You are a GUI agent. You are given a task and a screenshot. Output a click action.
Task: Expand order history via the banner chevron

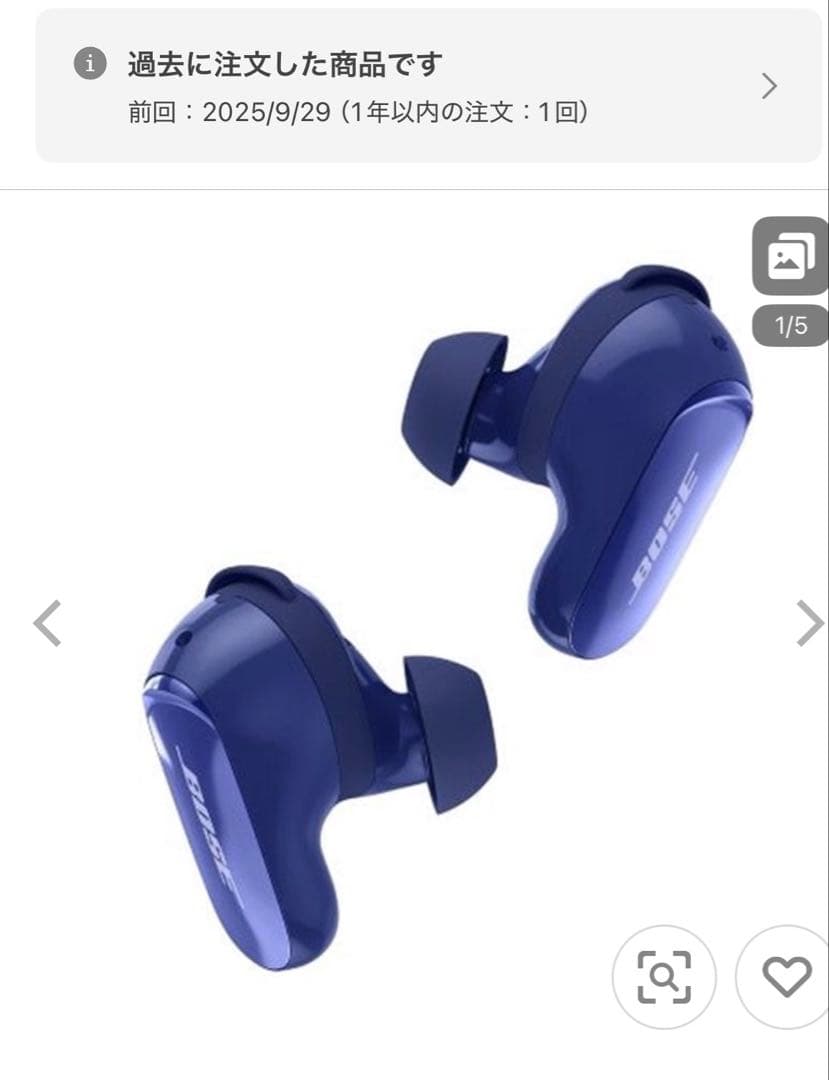click(768, 85)
